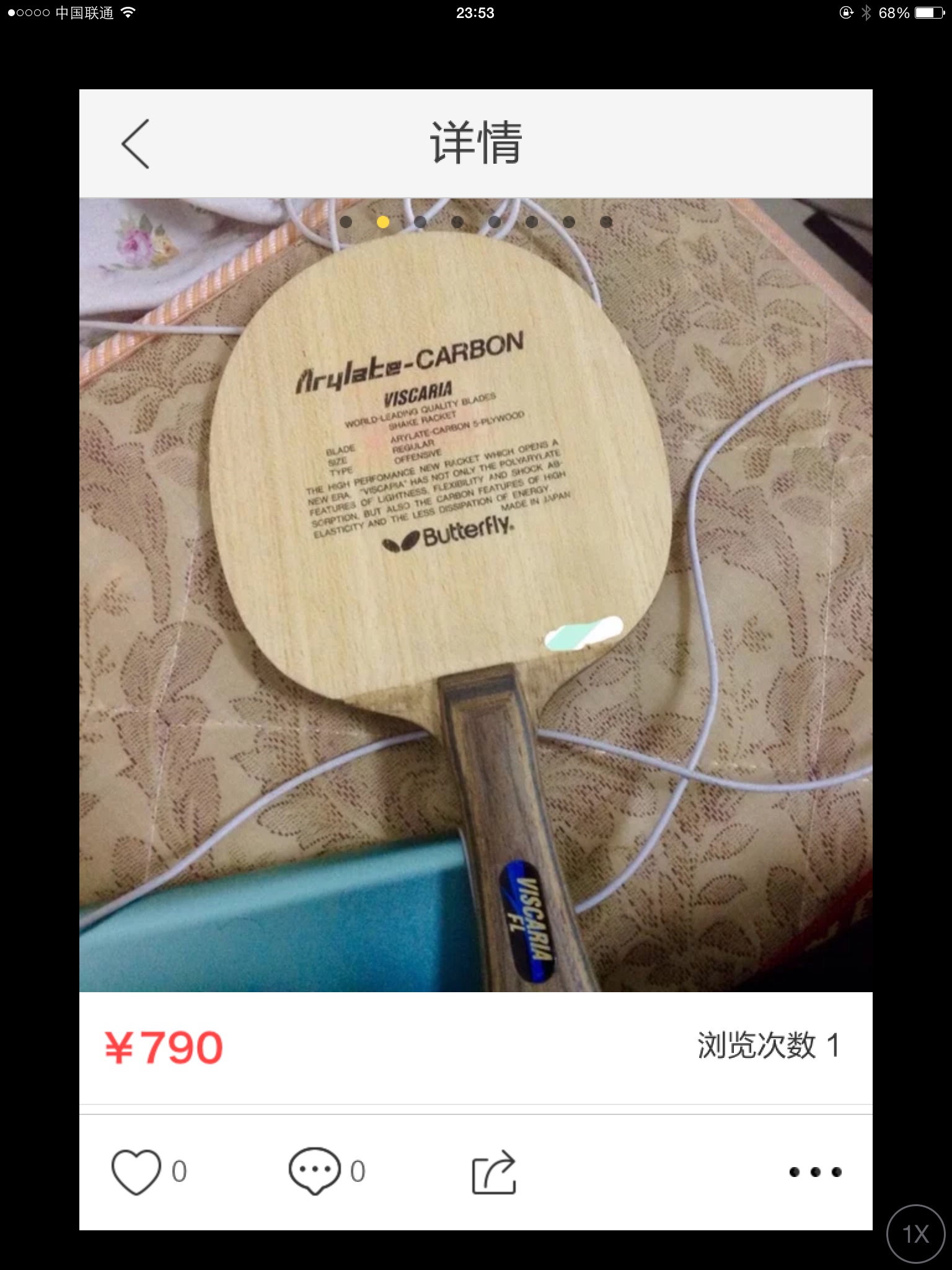The image size is (952, 1270).
Task: Select the first carousel page dot
Action: (346, 221)
